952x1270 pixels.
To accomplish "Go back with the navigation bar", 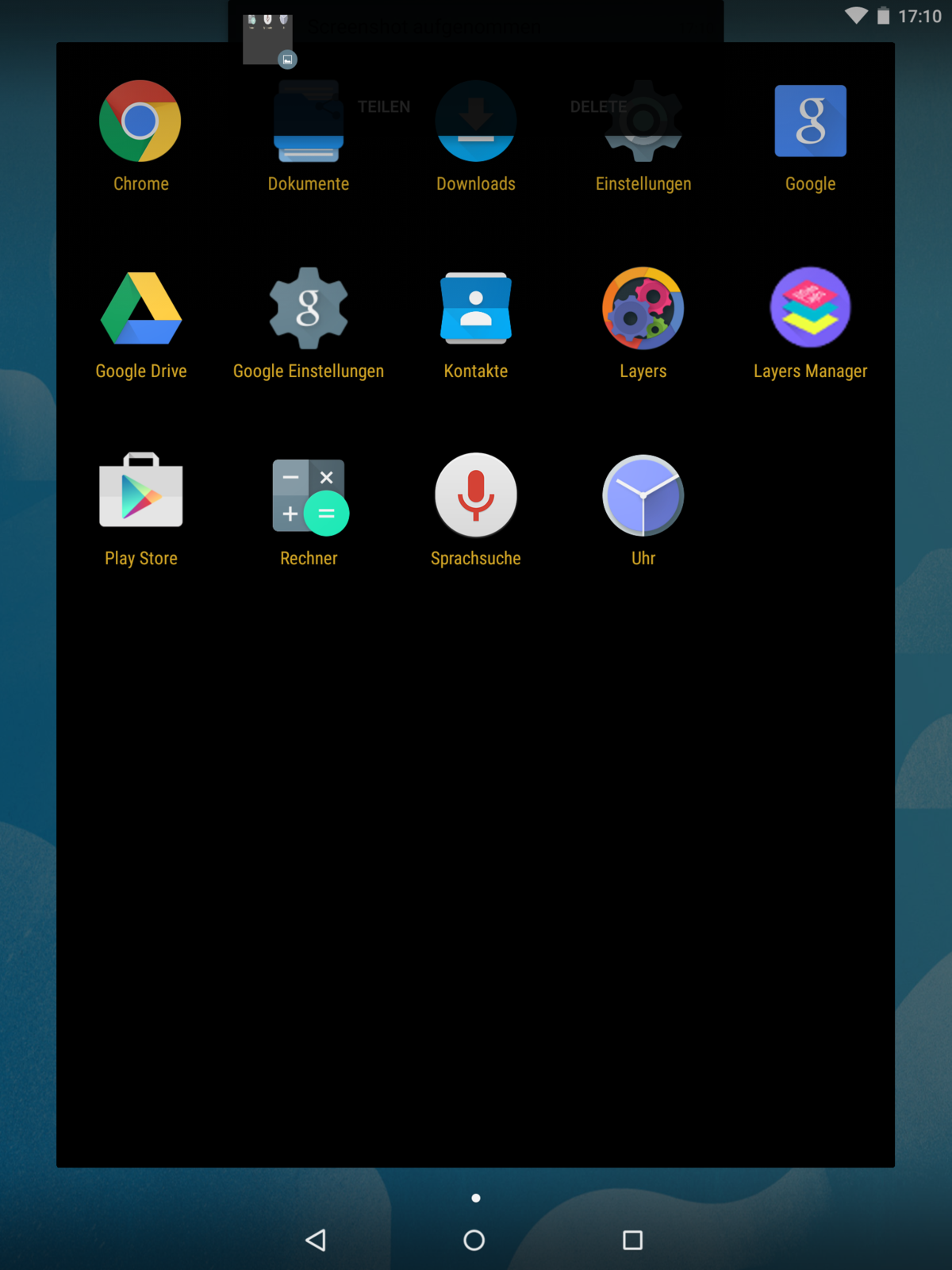I will [316, 1240].
